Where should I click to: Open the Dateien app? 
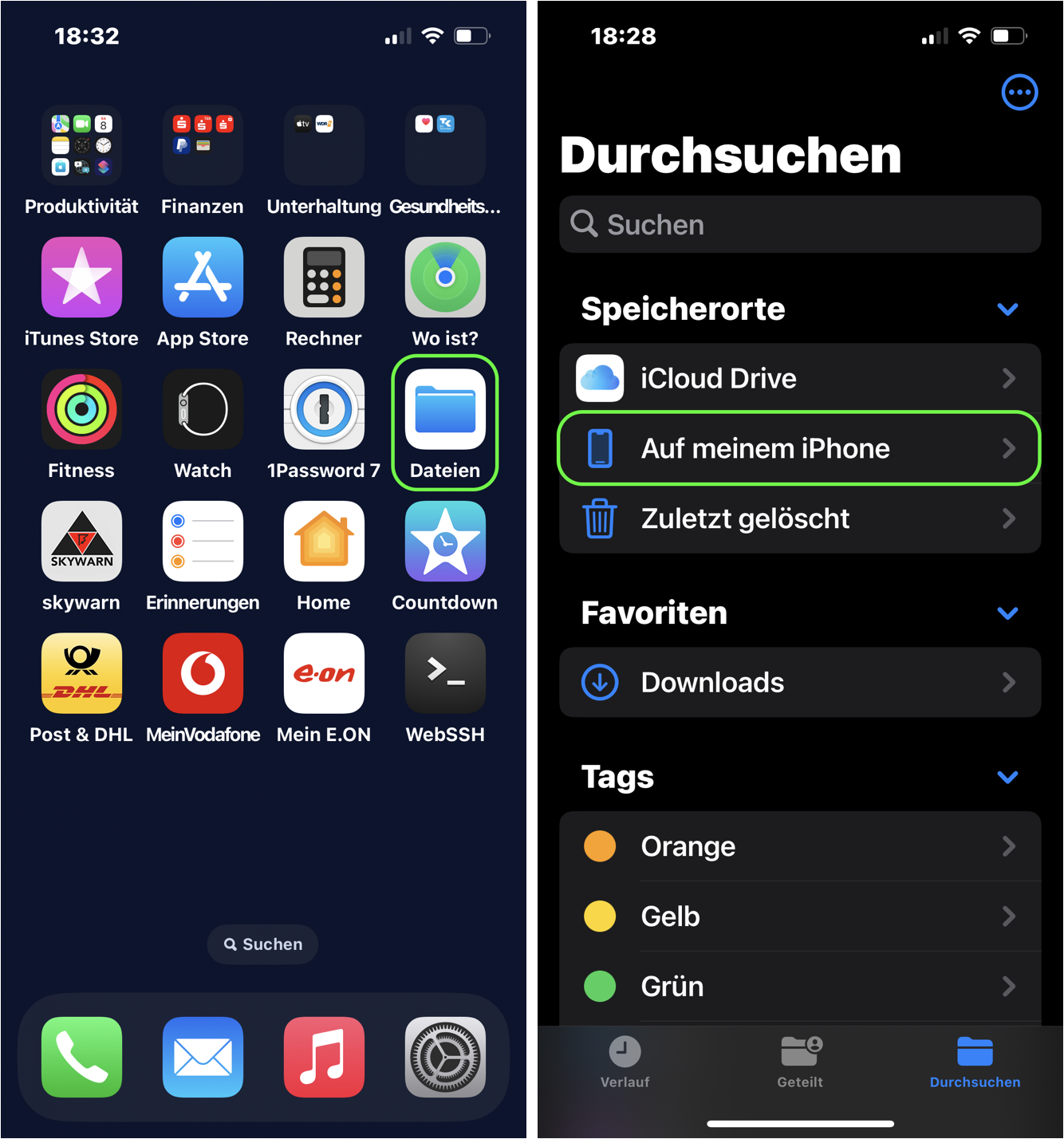pos(445,410)
